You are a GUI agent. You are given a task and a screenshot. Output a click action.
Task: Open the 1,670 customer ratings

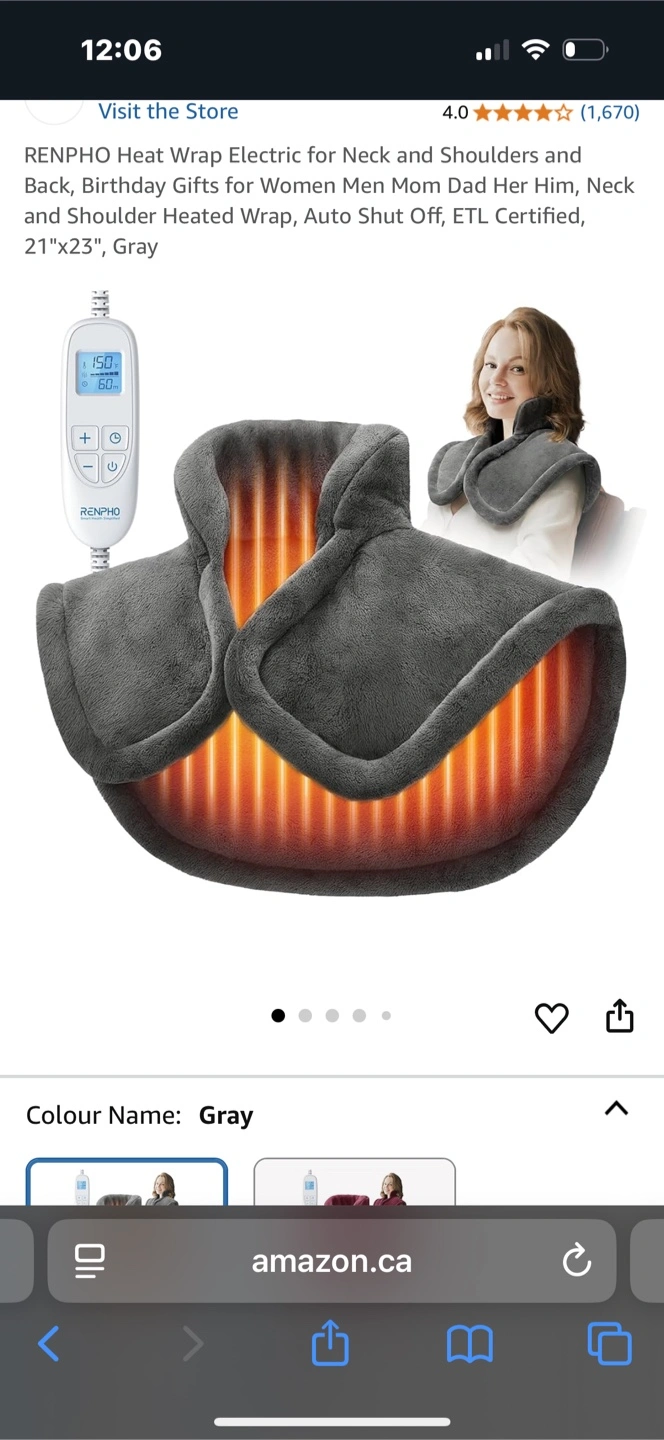[x=609, y=112]
